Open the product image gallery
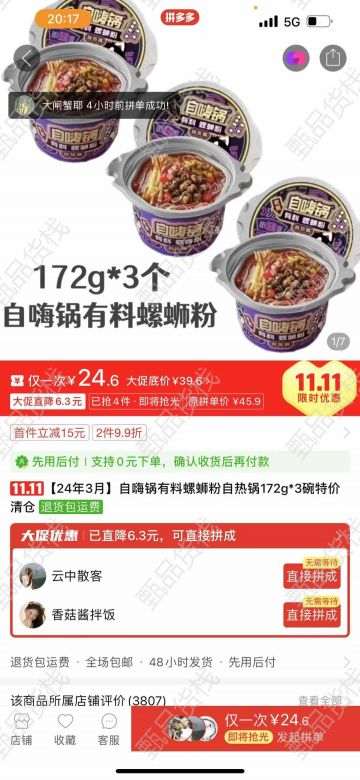 (180, 180)
